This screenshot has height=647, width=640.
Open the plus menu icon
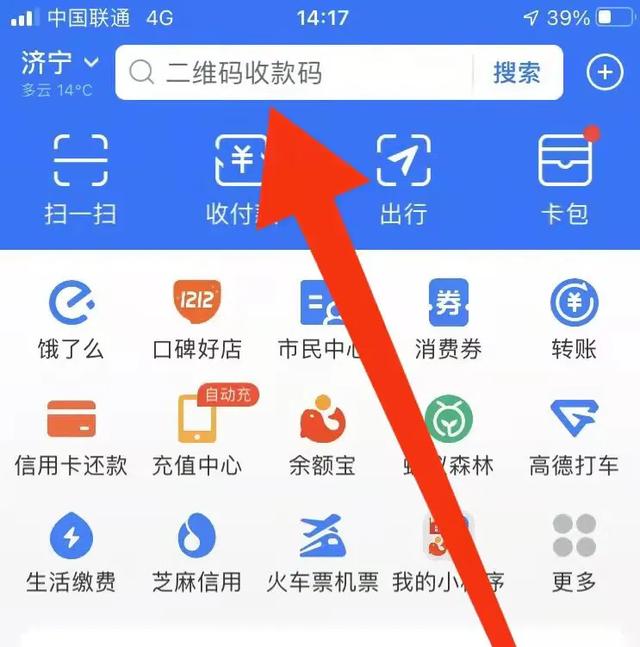pos(604,72)
